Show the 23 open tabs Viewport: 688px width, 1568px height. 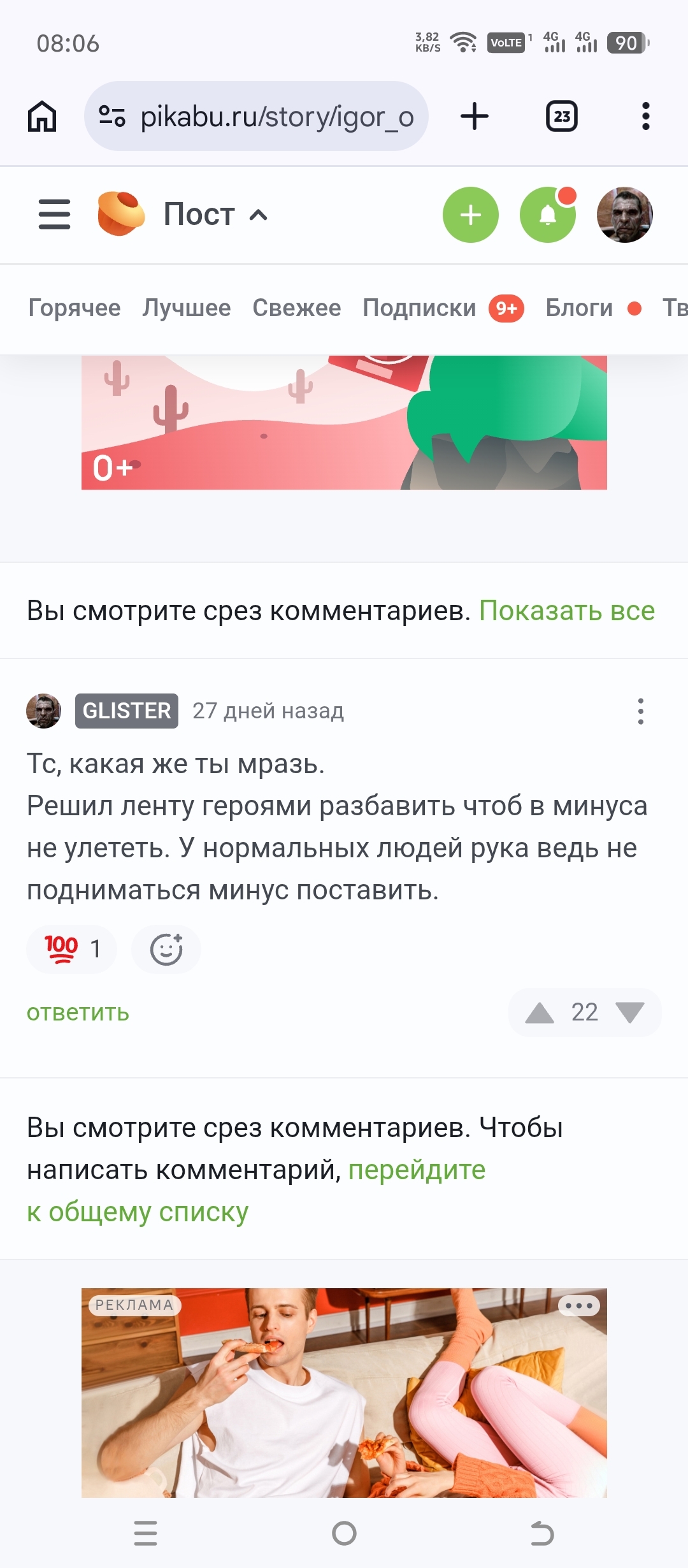pos(561,117)
